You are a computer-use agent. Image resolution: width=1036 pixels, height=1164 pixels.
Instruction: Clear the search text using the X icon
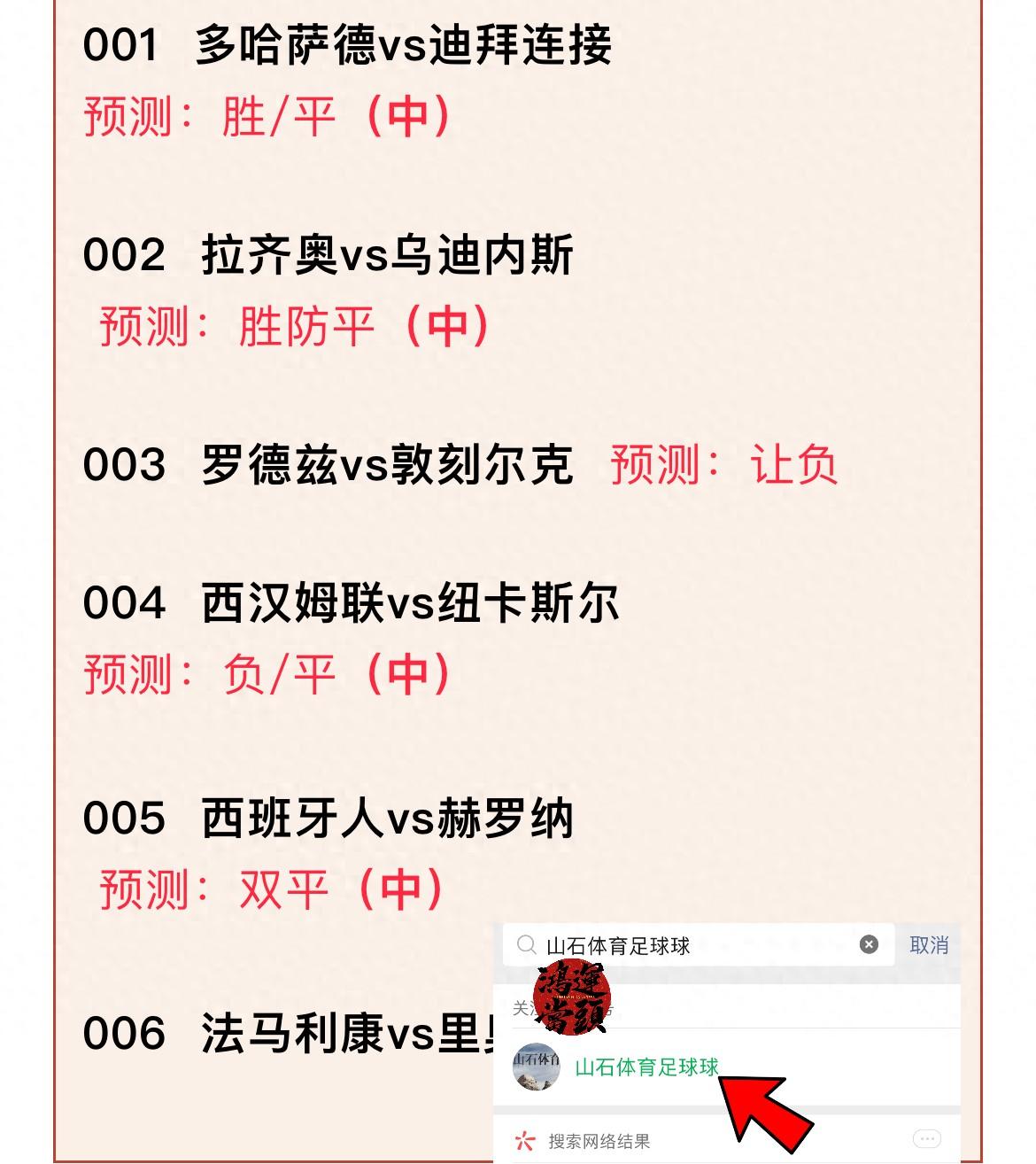(x=869, y=945)
